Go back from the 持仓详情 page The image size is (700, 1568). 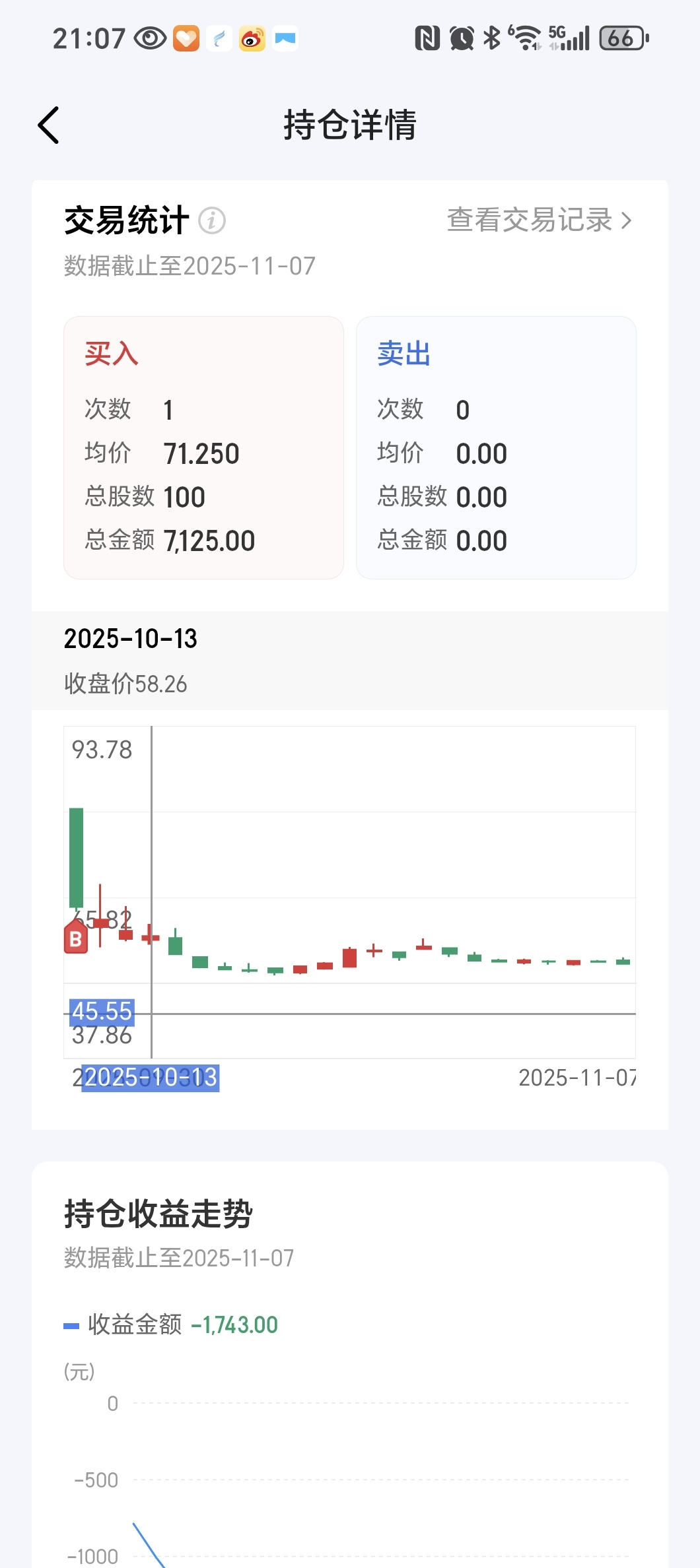pyautogui.click(x=49, y=125)
